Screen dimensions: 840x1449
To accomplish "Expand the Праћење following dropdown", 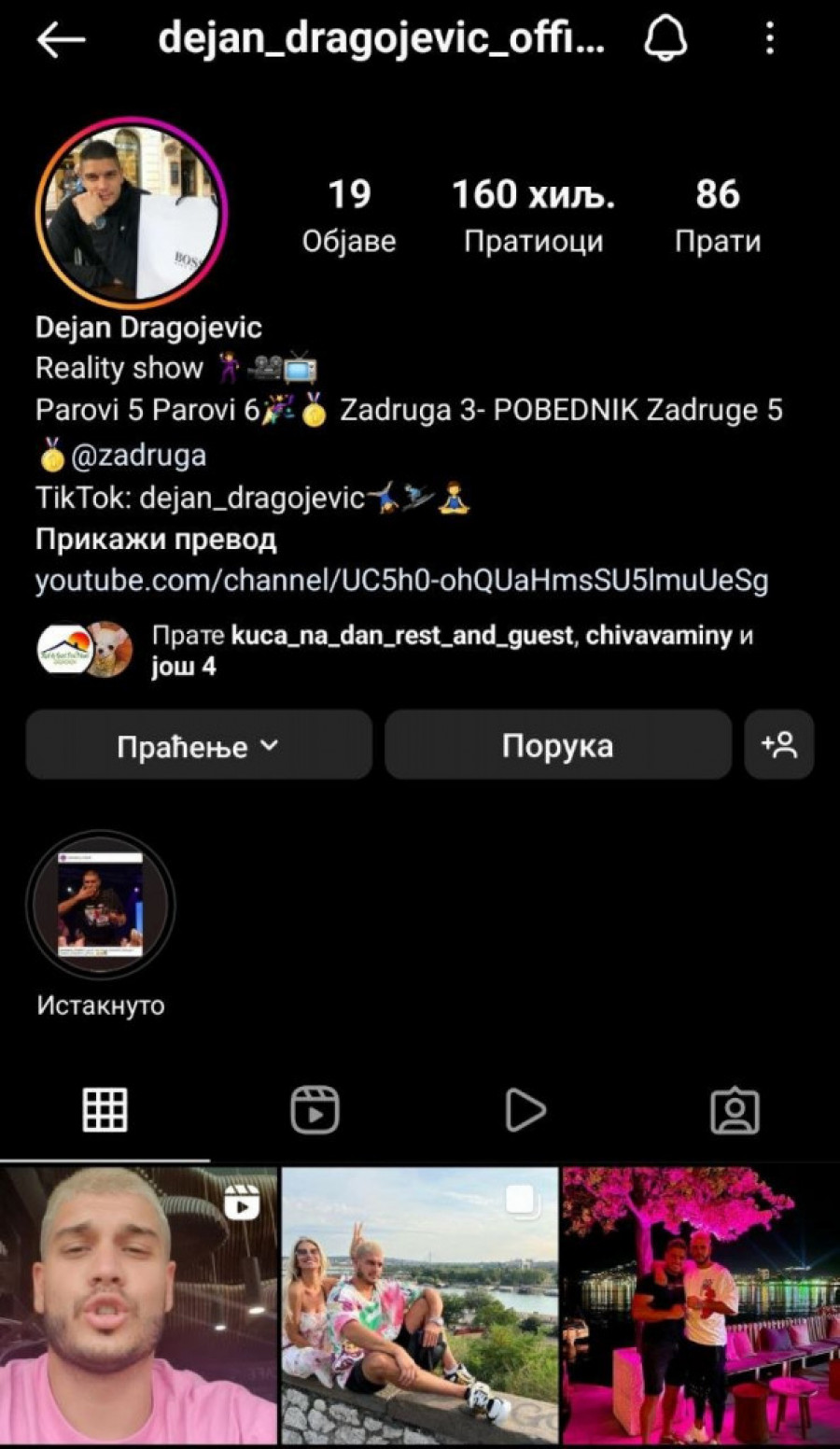I will pos(199,745).
